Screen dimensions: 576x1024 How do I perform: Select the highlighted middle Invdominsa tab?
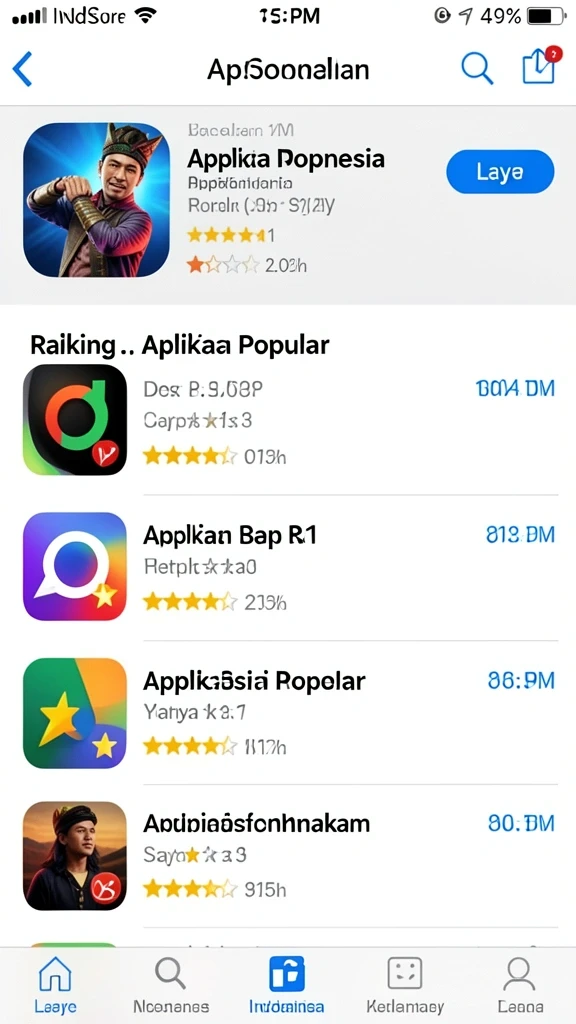pos(287,985)
